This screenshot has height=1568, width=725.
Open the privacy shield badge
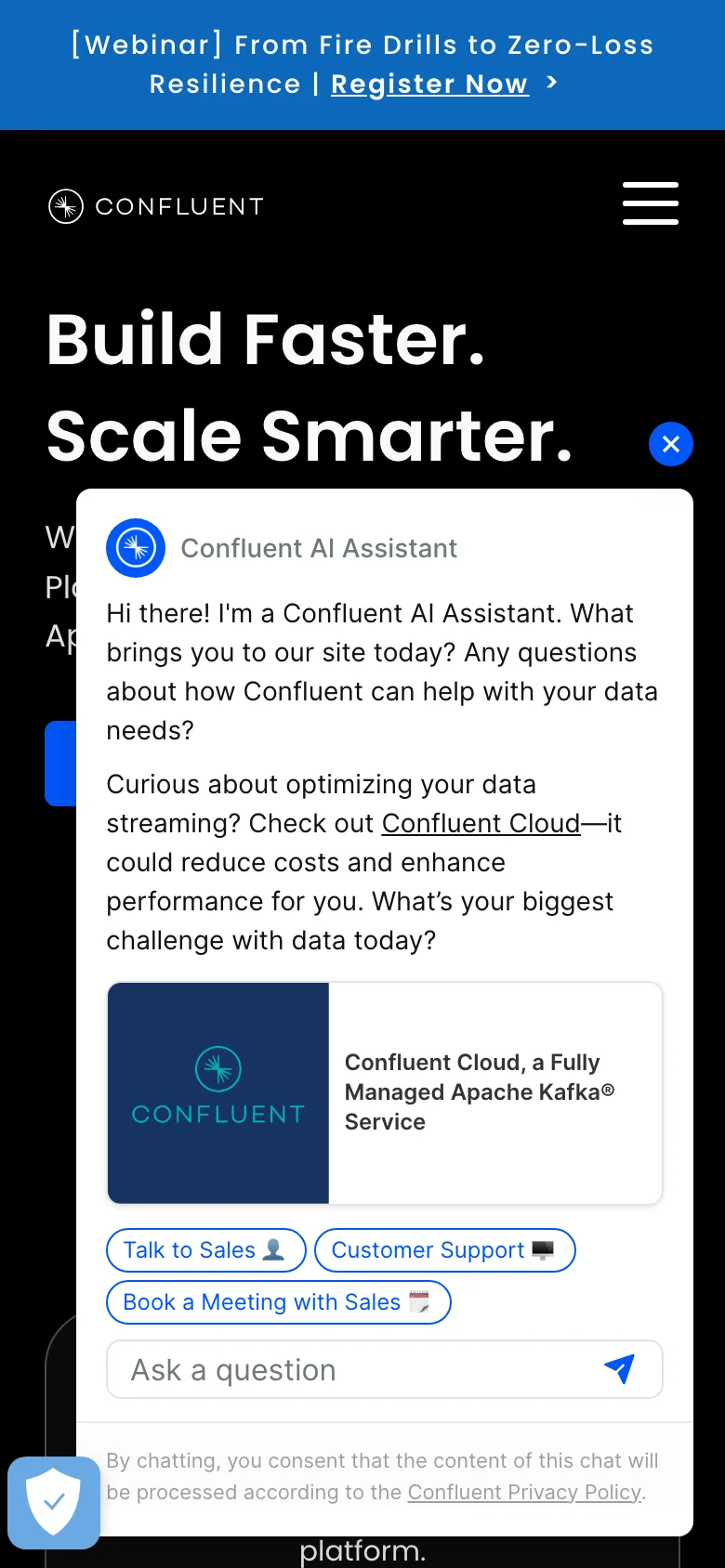pyautogui.click(x=54, y=1502)
